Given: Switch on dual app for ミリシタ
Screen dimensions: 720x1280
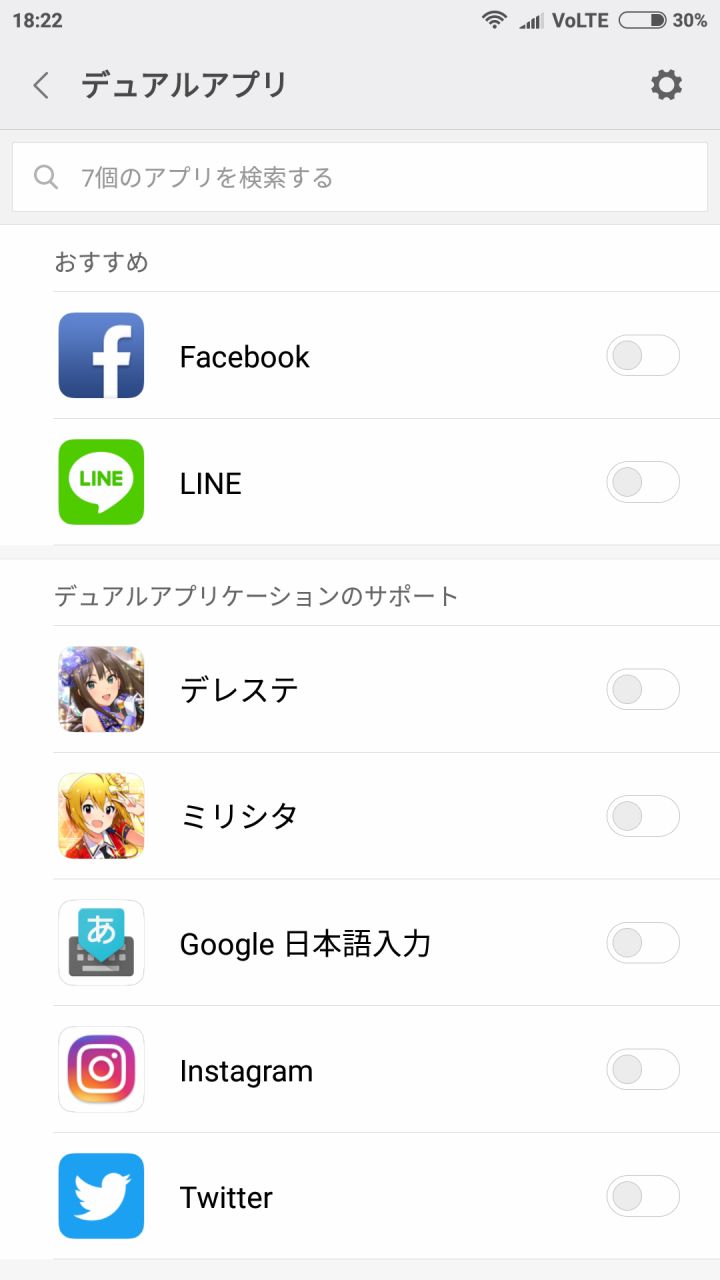Looking at the screenshot, I should pyautogui.click(x=642, y=816).
